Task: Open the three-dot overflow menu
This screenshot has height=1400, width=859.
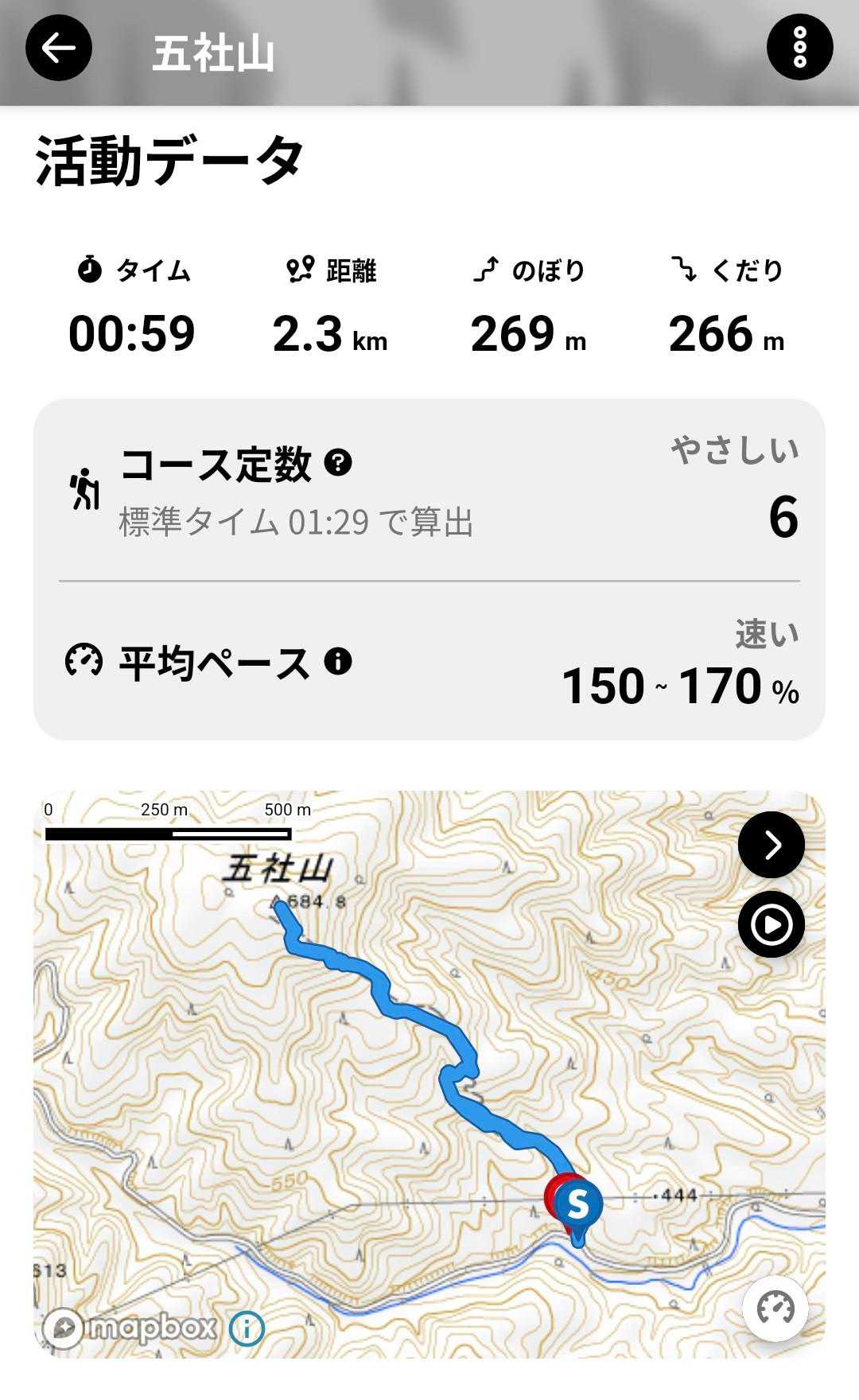Action: pos(799,49)
